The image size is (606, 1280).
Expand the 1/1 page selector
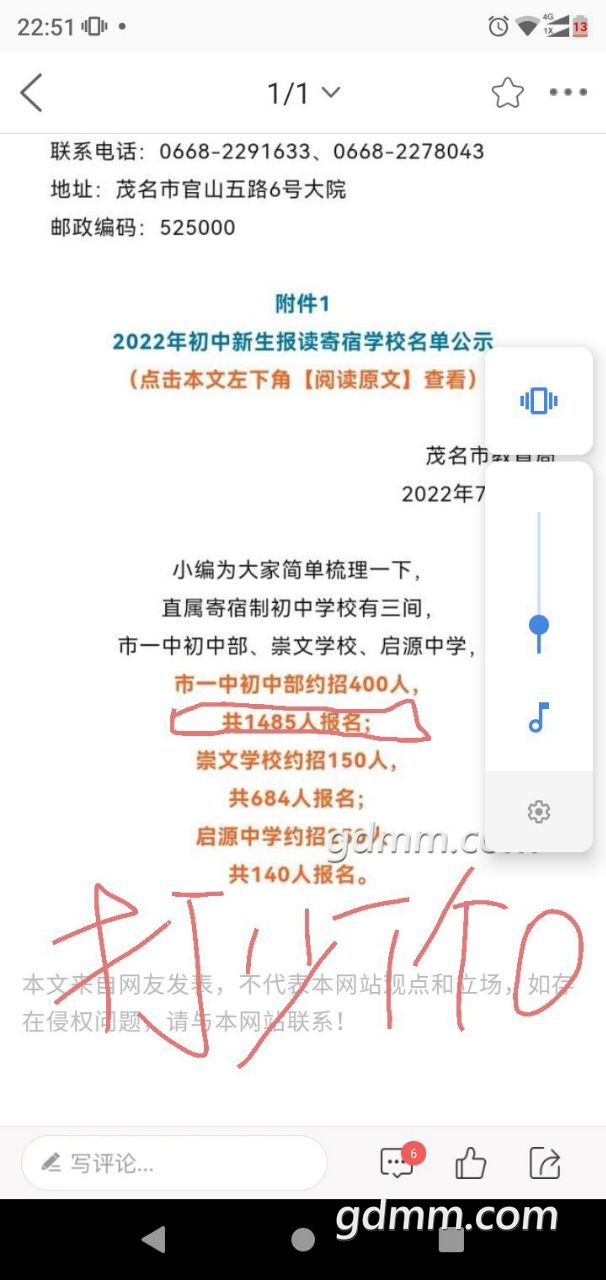[303, 94]
